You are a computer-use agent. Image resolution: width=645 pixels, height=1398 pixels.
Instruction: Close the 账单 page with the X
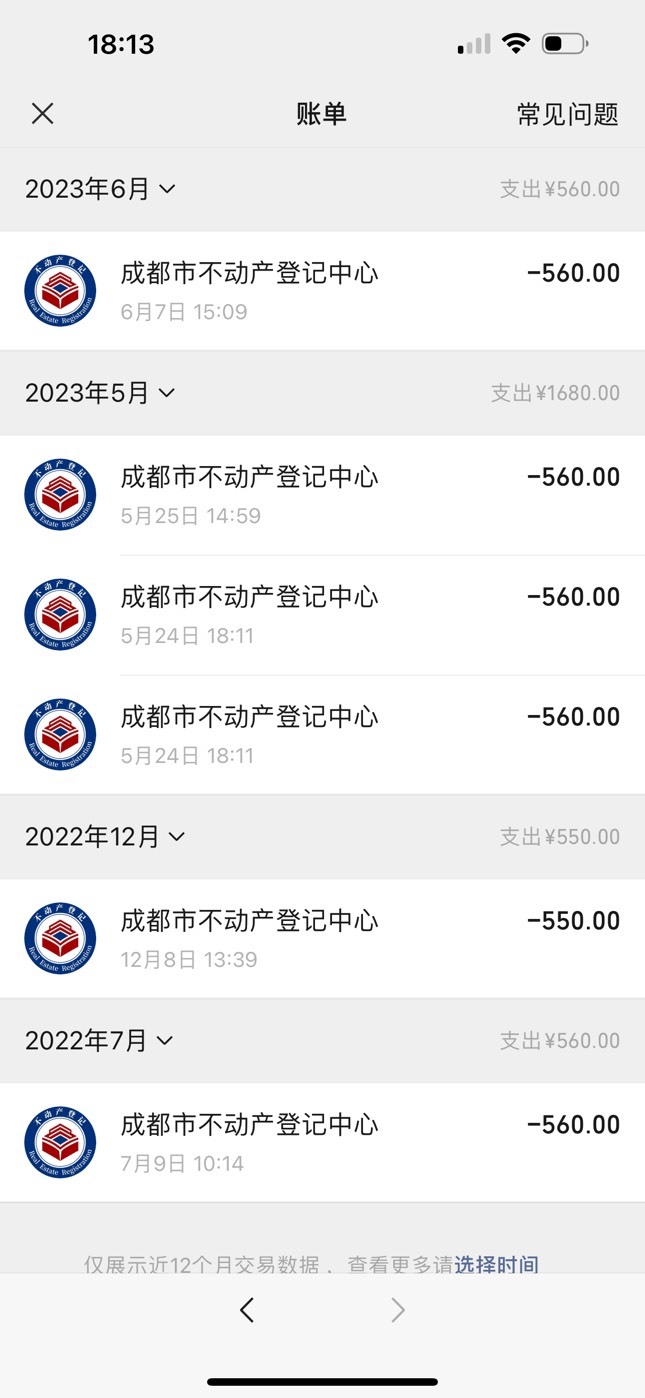(42, 114)
